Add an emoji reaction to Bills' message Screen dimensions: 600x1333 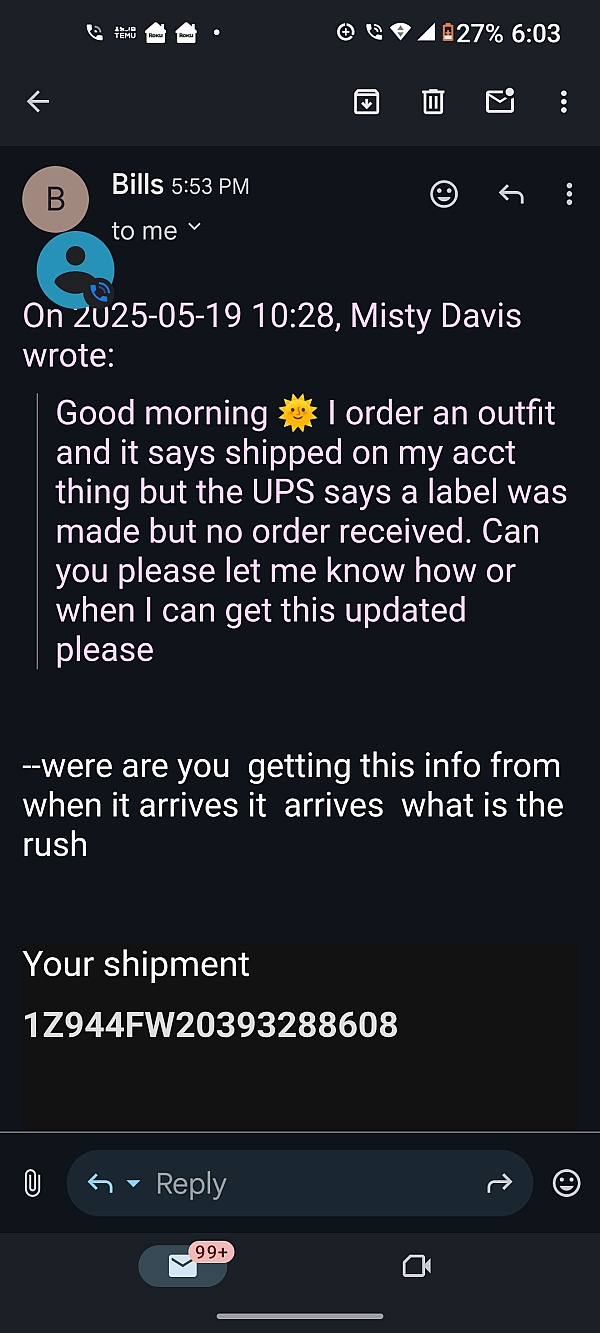pyautogui.click(x=444, y=194)
